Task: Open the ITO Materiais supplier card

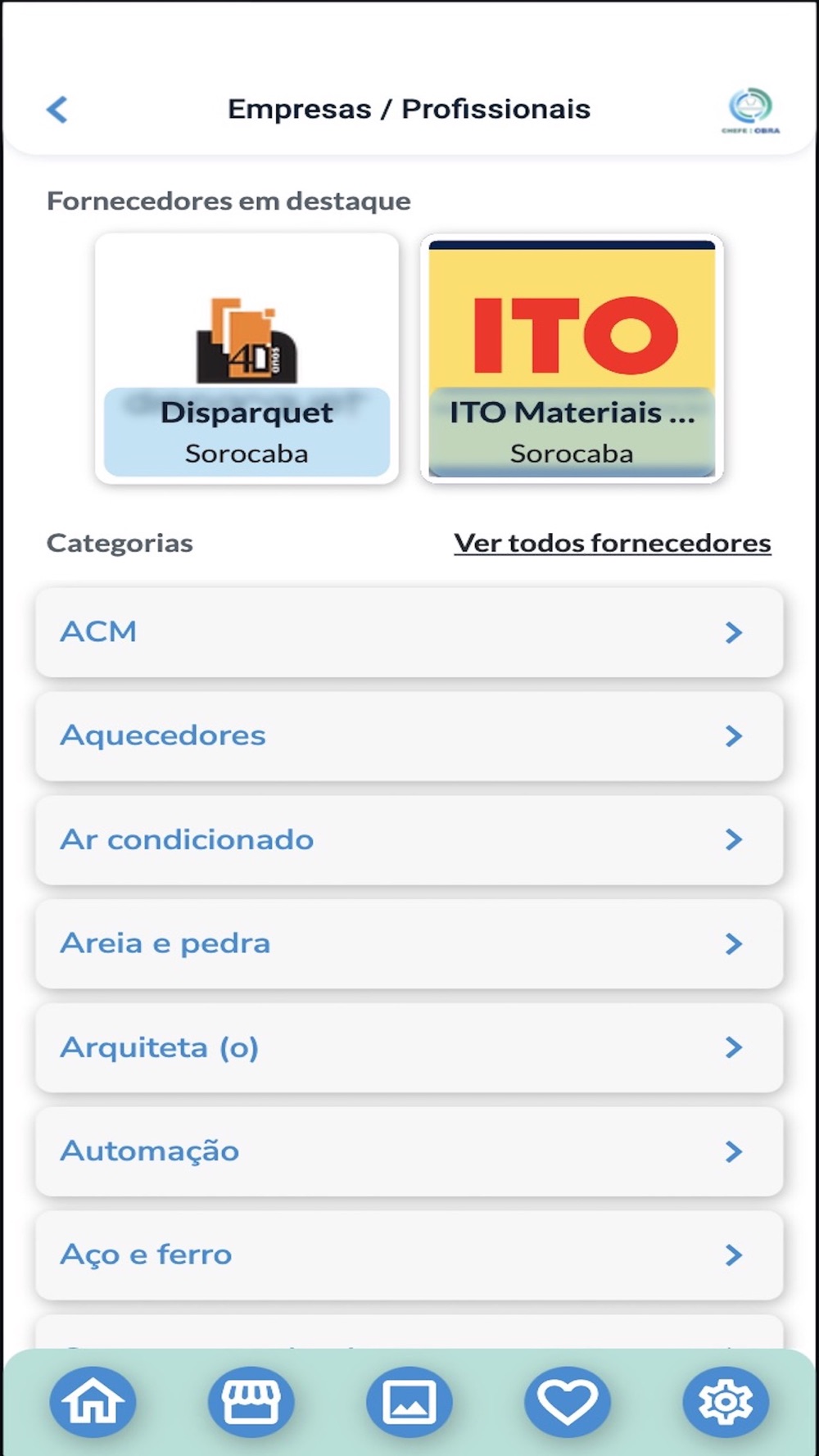Action: 572,359
